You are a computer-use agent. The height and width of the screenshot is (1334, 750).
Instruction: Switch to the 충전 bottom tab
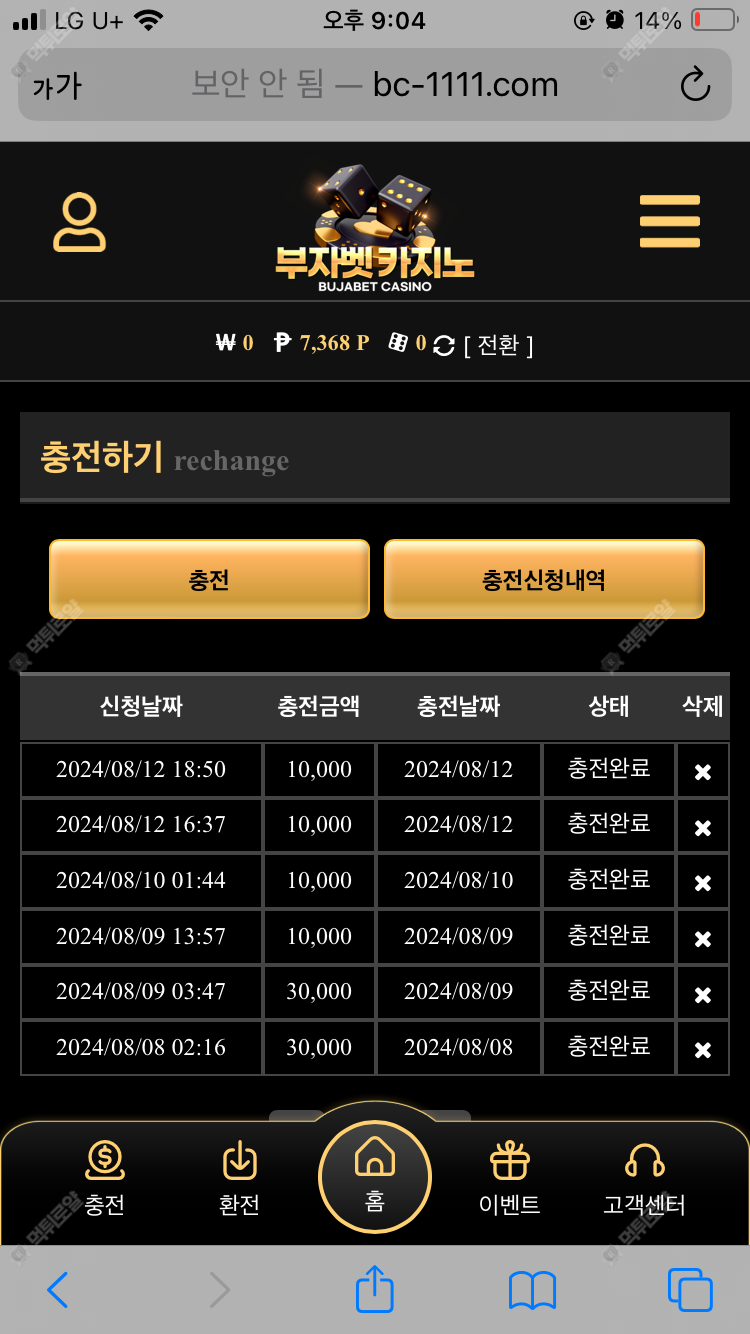tap(105, 1178)
